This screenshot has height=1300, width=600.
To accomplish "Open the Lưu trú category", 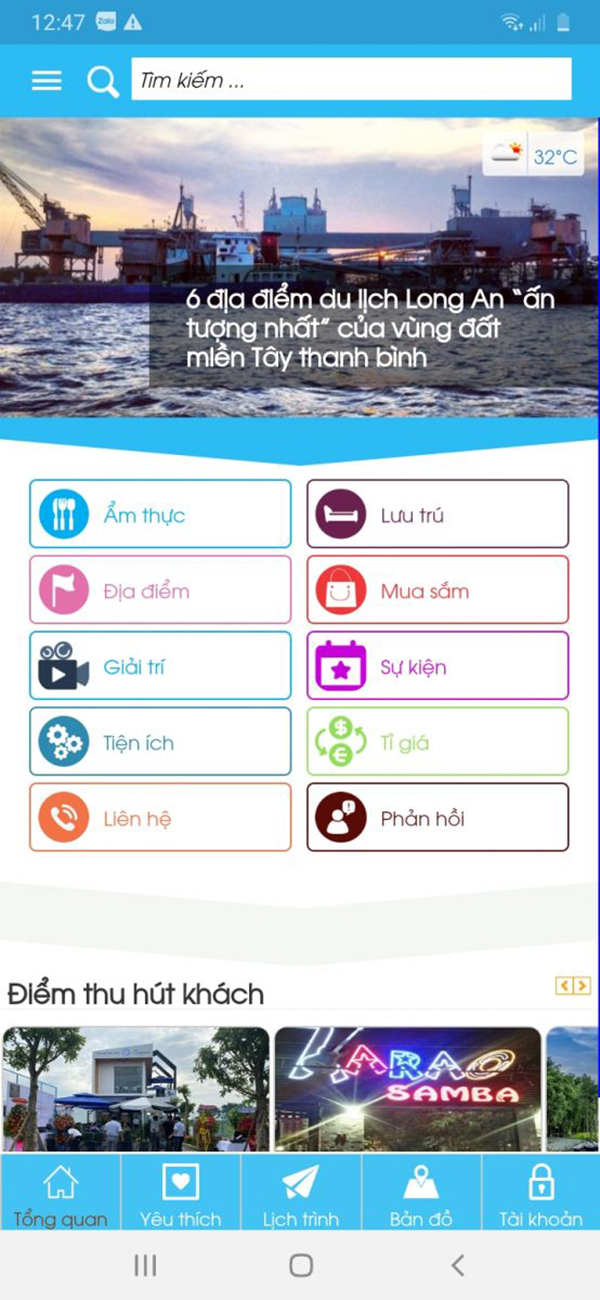I will tap(437, 515).
